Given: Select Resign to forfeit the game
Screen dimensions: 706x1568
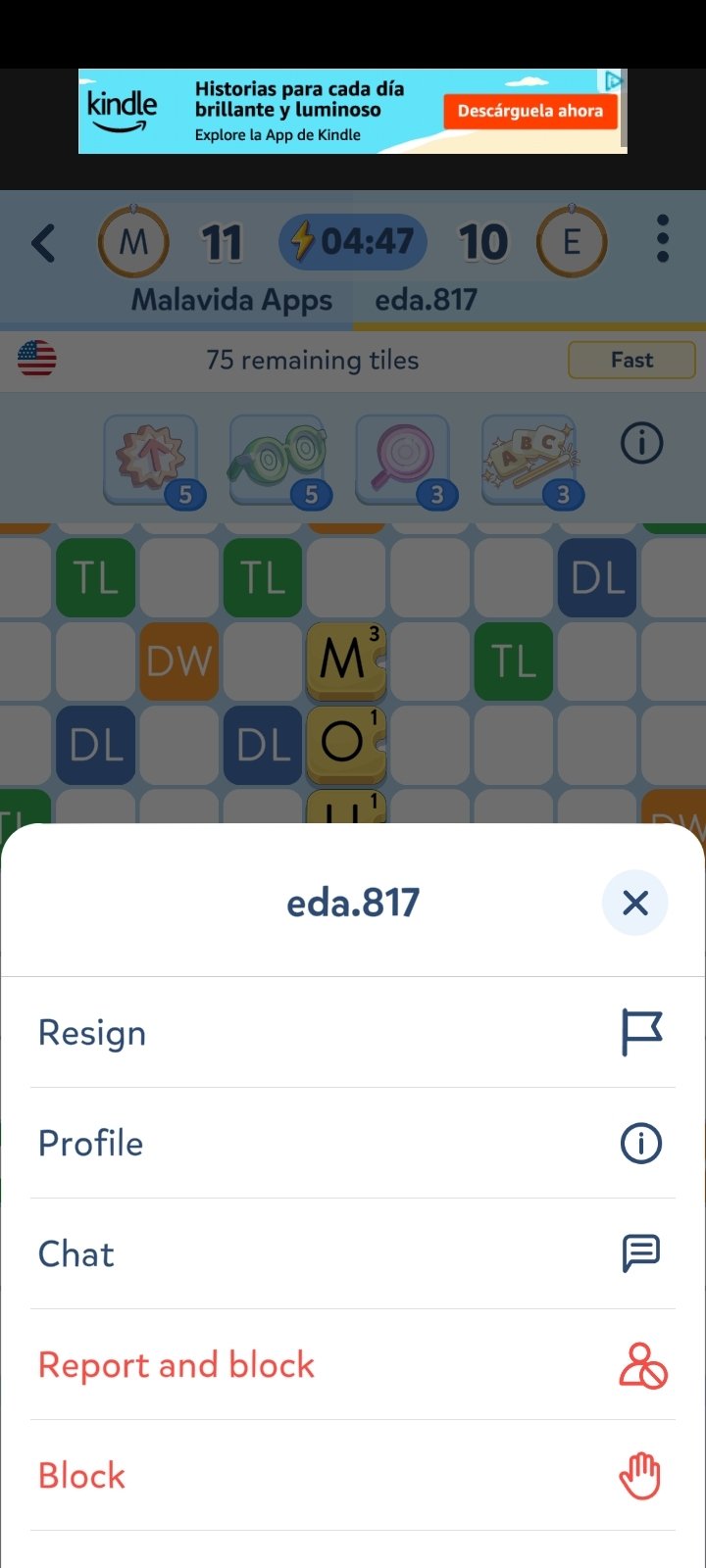Looking at the screenshot, I should pos(353,1033).
